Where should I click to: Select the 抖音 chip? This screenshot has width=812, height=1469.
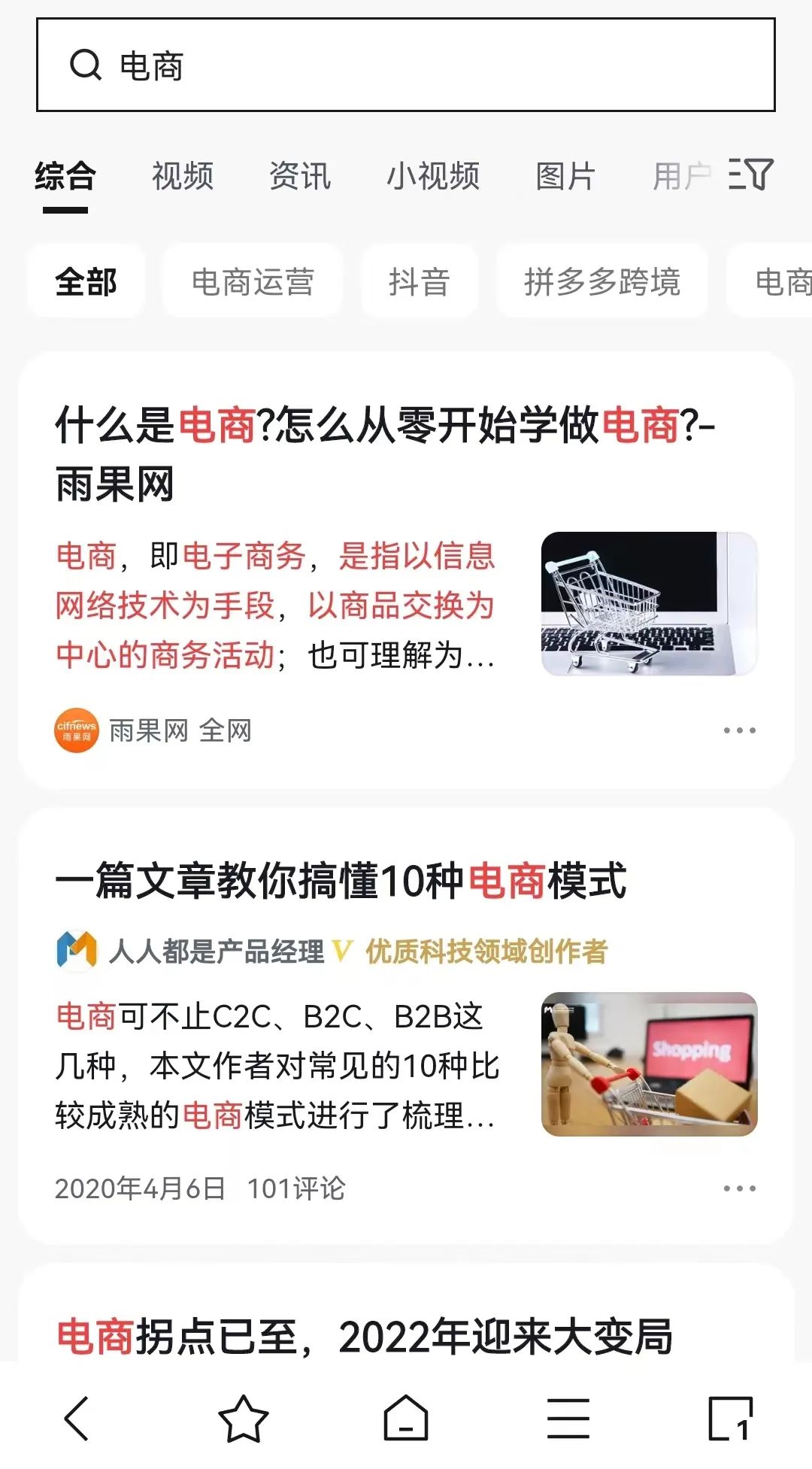(420, 282)
